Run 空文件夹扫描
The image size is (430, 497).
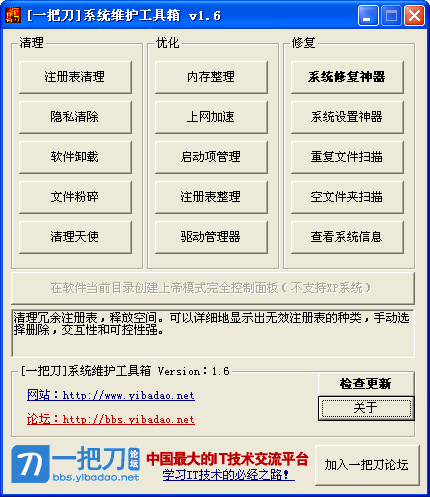[x=347, y=197]
